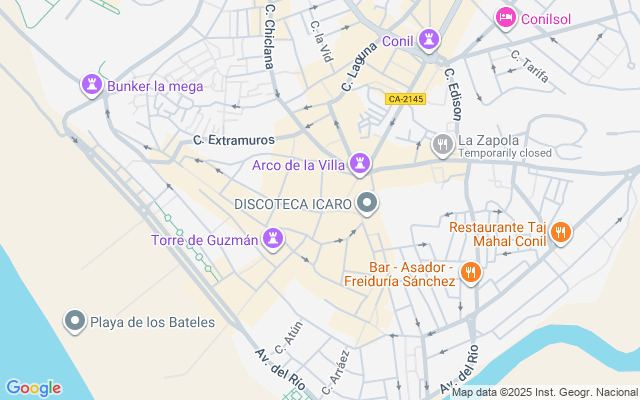The width and height of the screenshot is (640, 400).
Task: Open the DISCOTECA ICARO location pin
Action: [x=367, y=203]
